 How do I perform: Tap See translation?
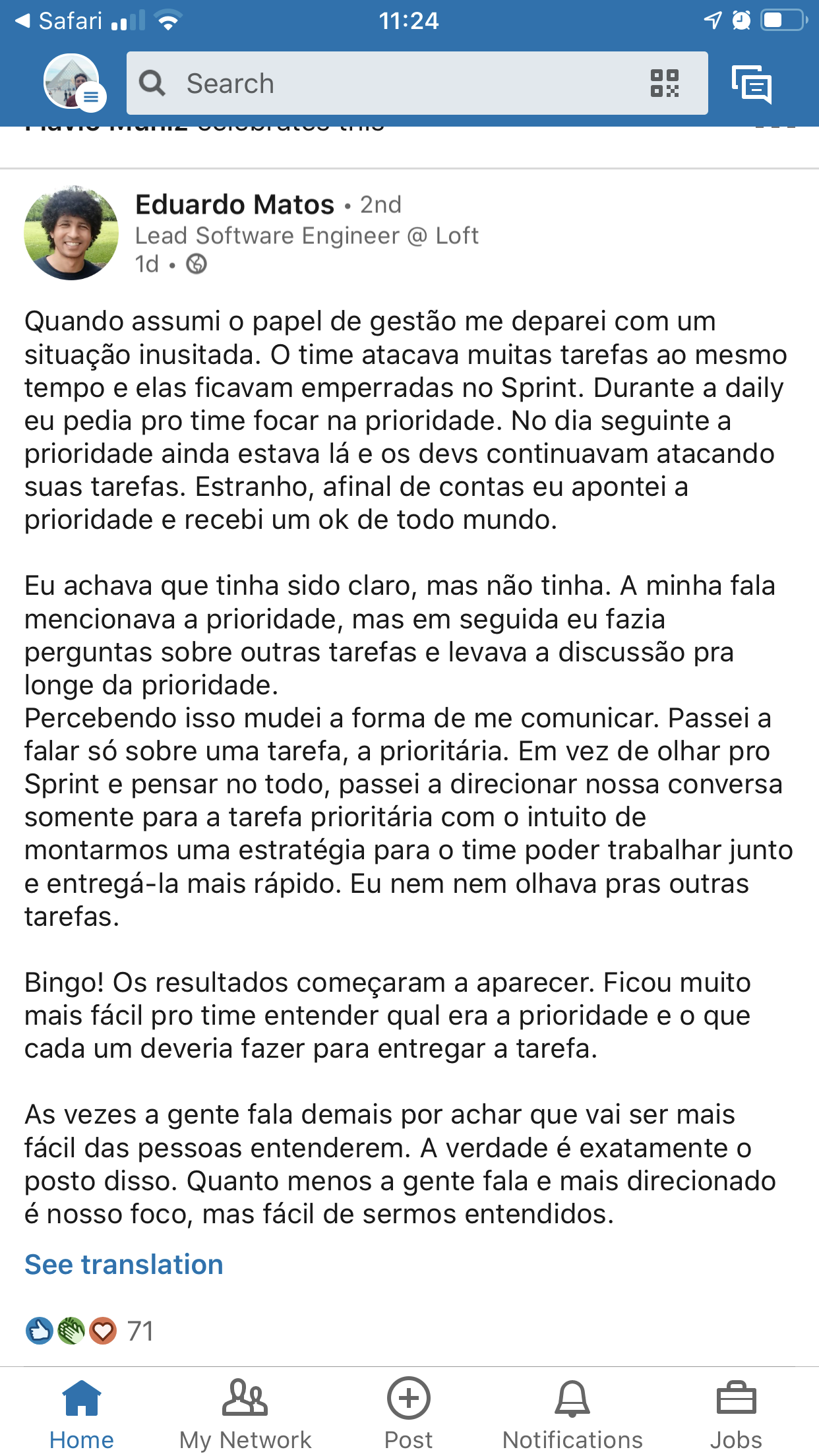[x=124, y=1264]
